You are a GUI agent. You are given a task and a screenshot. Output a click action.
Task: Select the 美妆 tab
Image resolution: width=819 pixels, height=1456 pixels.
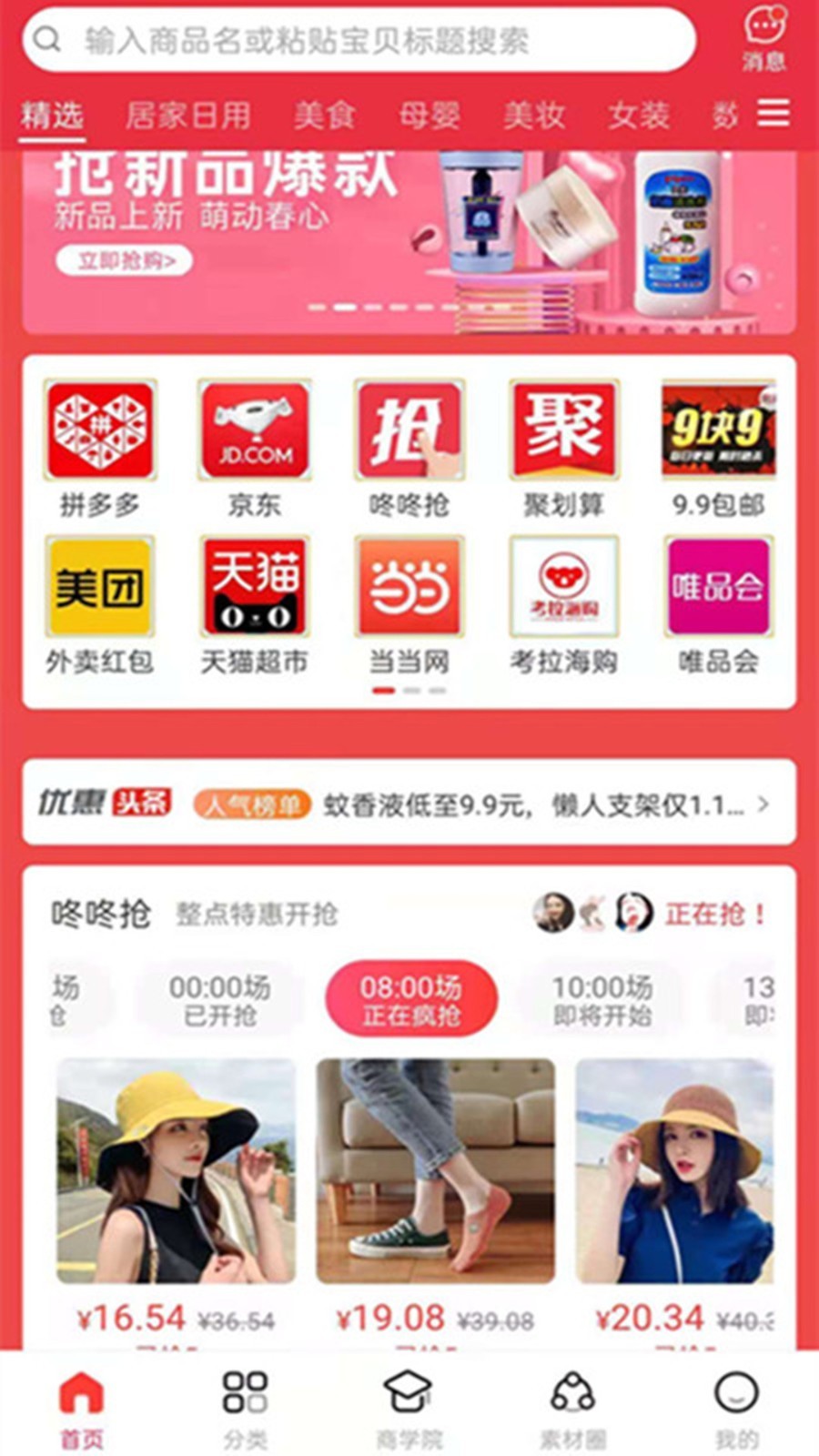(x=534, y=116)
